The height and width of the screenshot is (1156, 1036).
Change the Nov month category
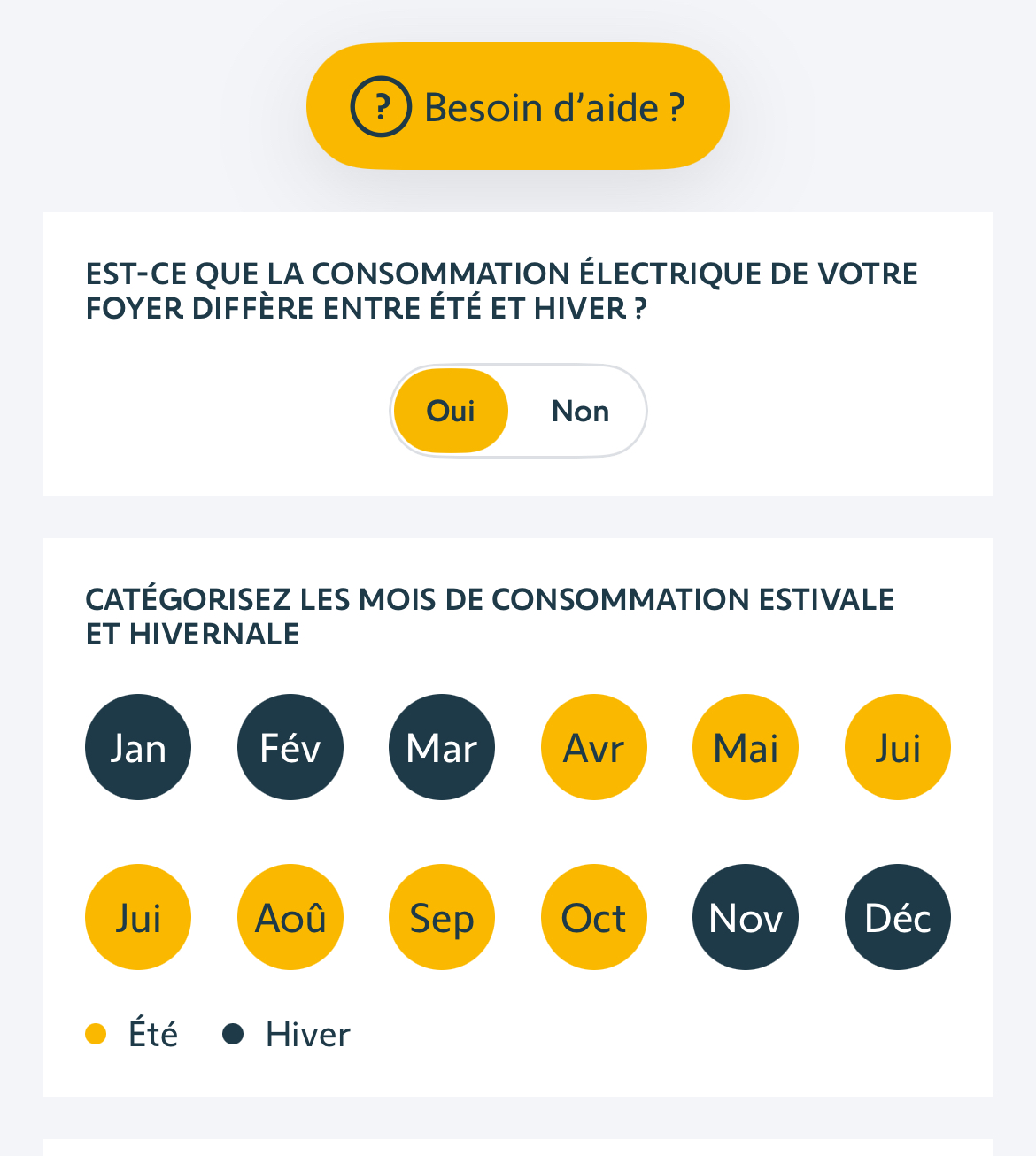[746, 917]
